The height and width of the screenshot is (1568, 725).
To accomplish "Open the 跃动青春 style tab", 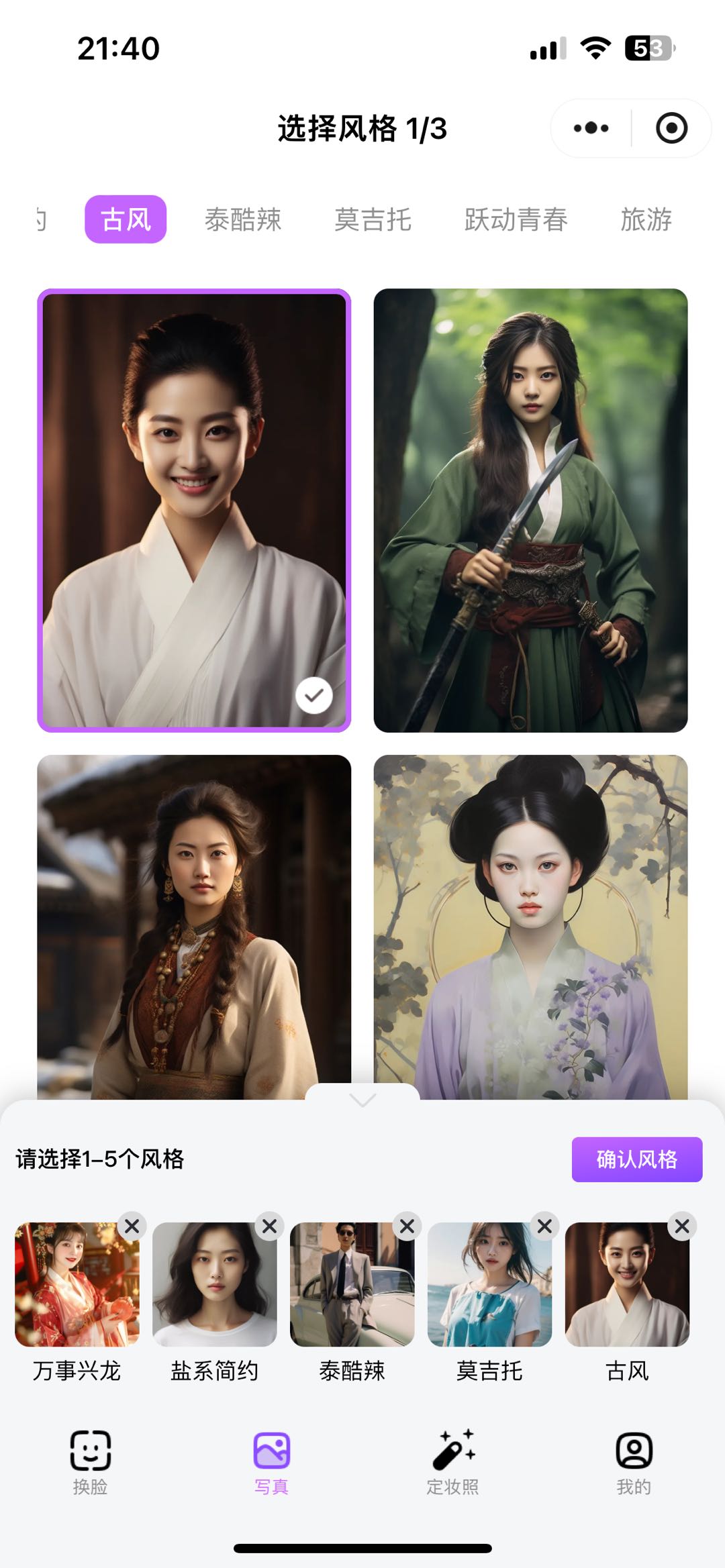I will click(516, 219).
